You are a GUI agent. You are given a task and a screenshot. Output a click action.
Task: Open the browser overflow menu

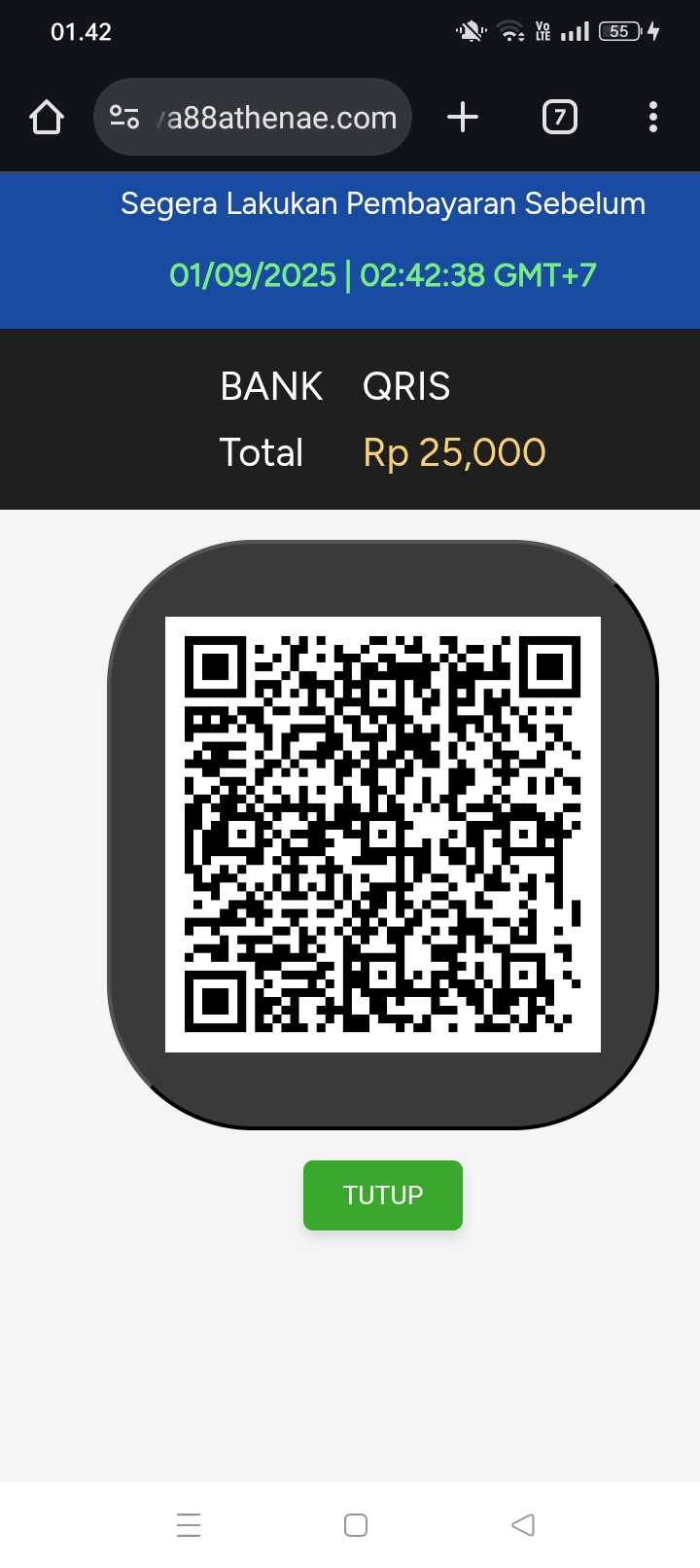pyautogui.click(x=652, y=118)
